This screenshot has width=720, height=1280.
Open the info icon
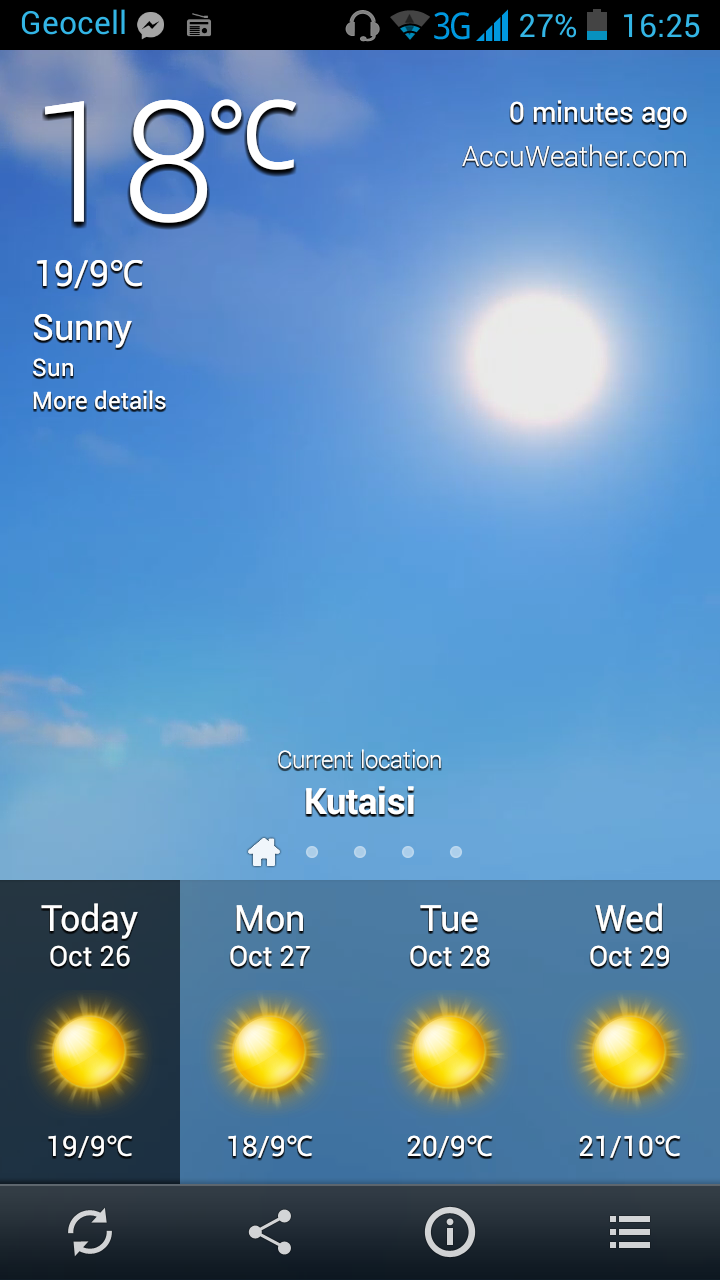coord(450,1232)
